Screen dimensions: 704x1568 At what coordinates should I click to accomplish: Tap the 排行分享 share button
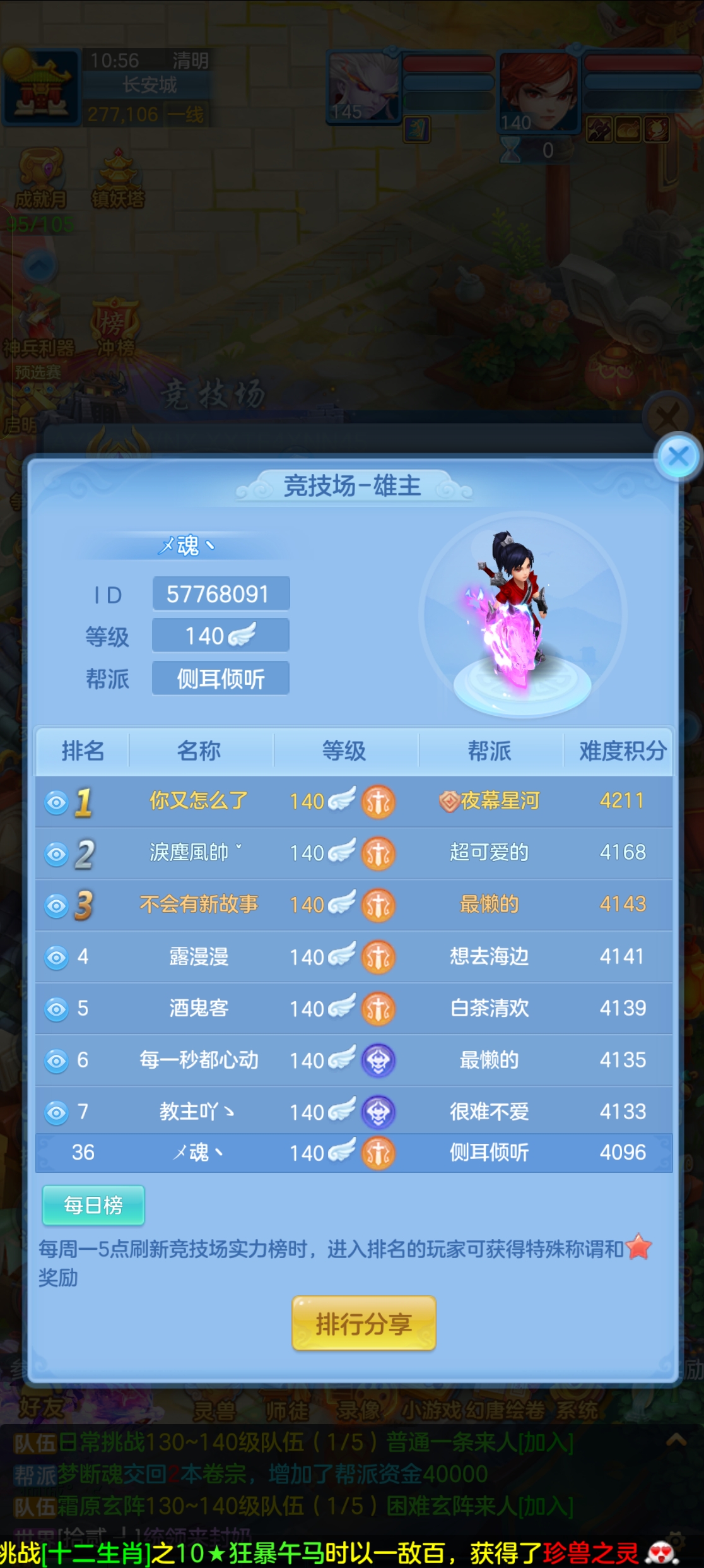click(x=363, y=1323)
